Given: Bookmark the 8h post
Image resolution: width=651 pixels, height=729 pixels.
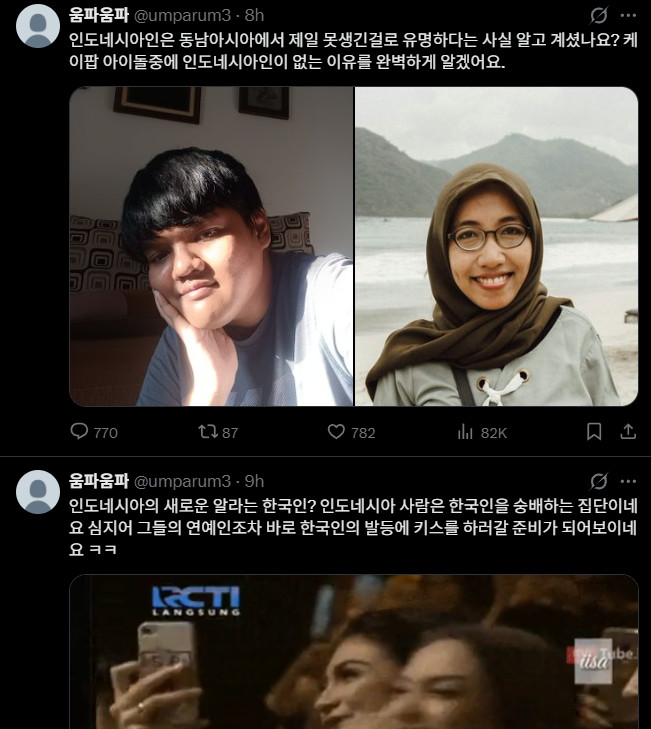Looking at the screenshot, I should tap(594, 432).
